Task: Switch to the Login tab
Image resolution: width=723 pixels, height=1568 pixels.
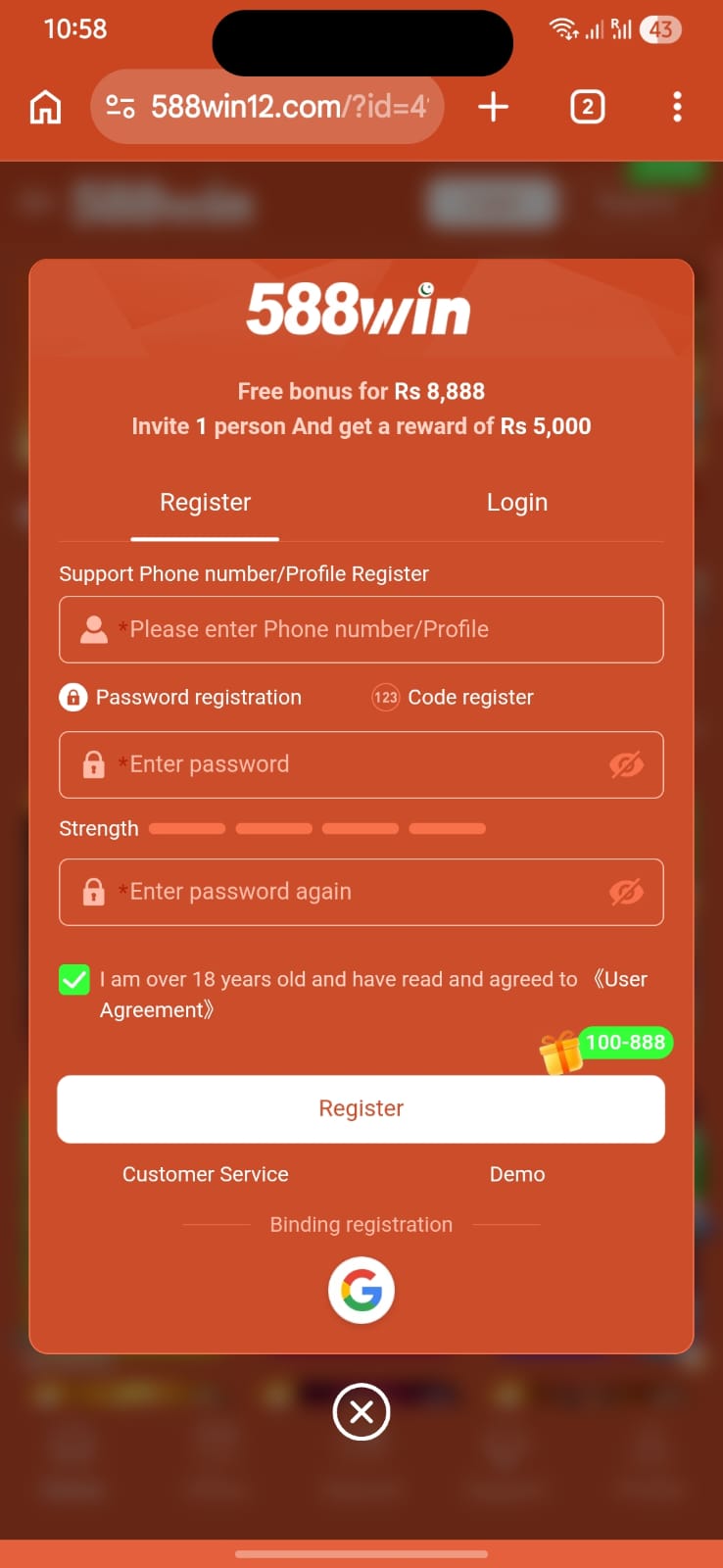Action: point(517,502)
